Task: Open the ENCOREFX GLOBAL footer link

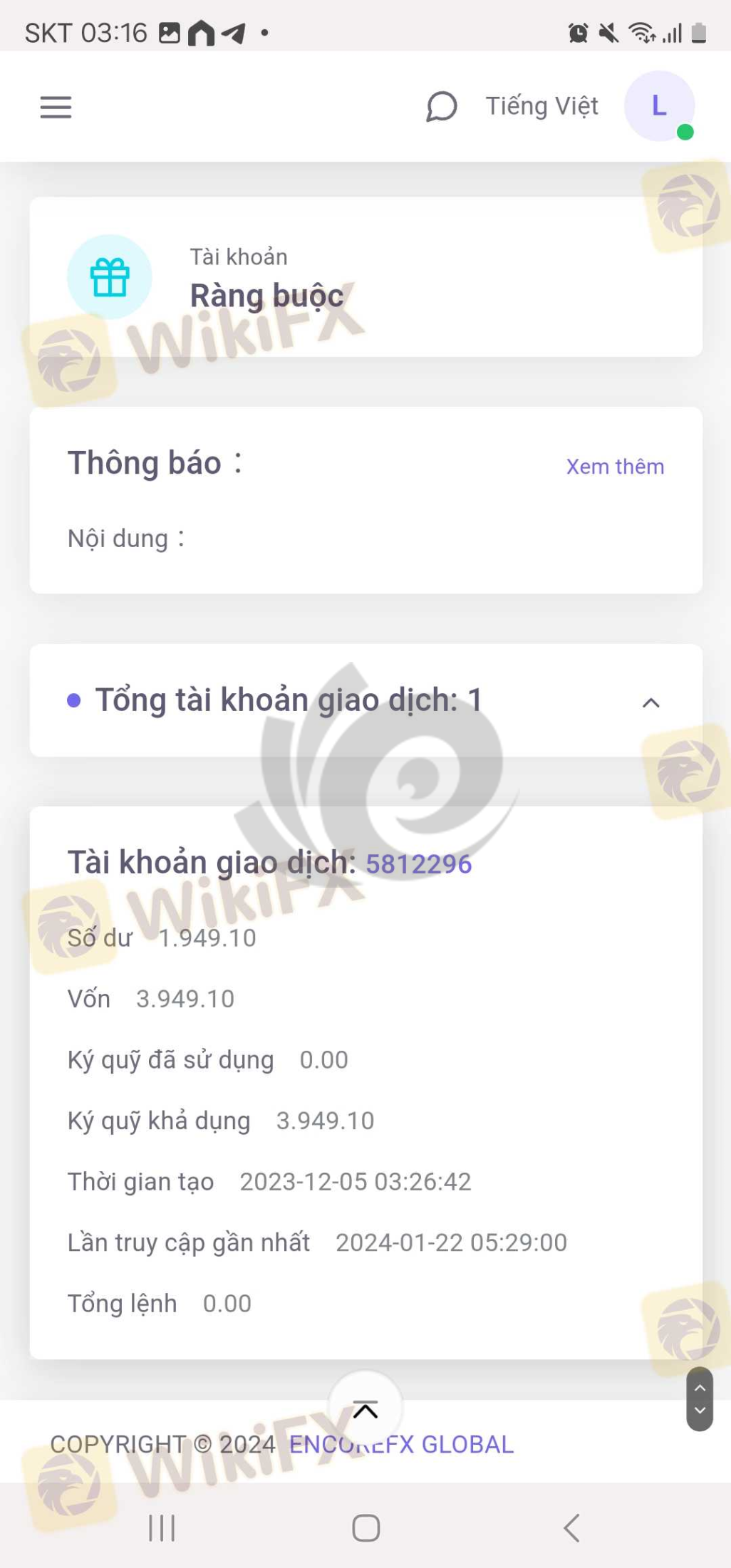Action: pos(401,1444)
